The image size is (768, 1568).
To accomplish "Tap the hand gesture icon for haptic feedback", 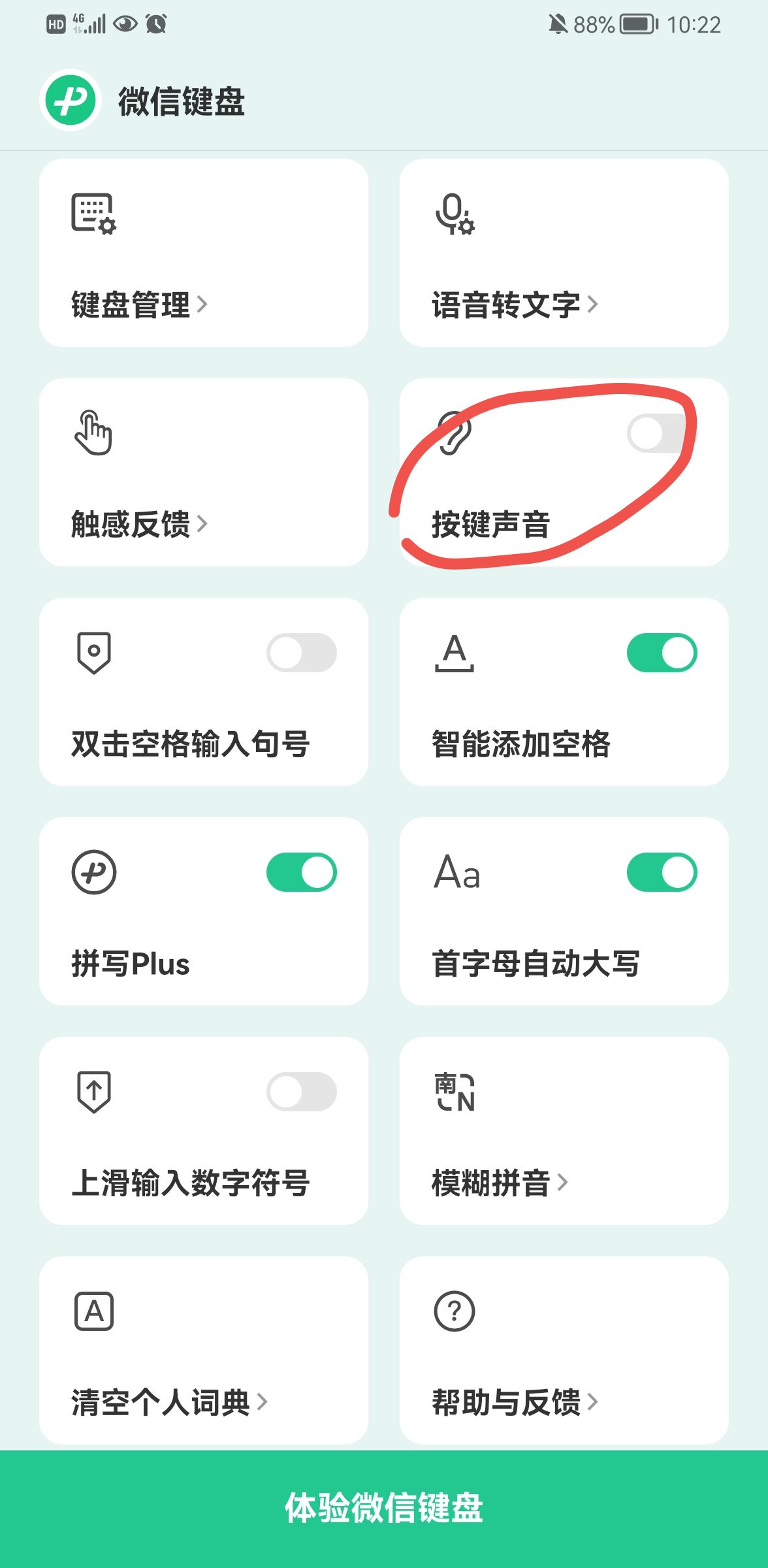I will [93, 434].
